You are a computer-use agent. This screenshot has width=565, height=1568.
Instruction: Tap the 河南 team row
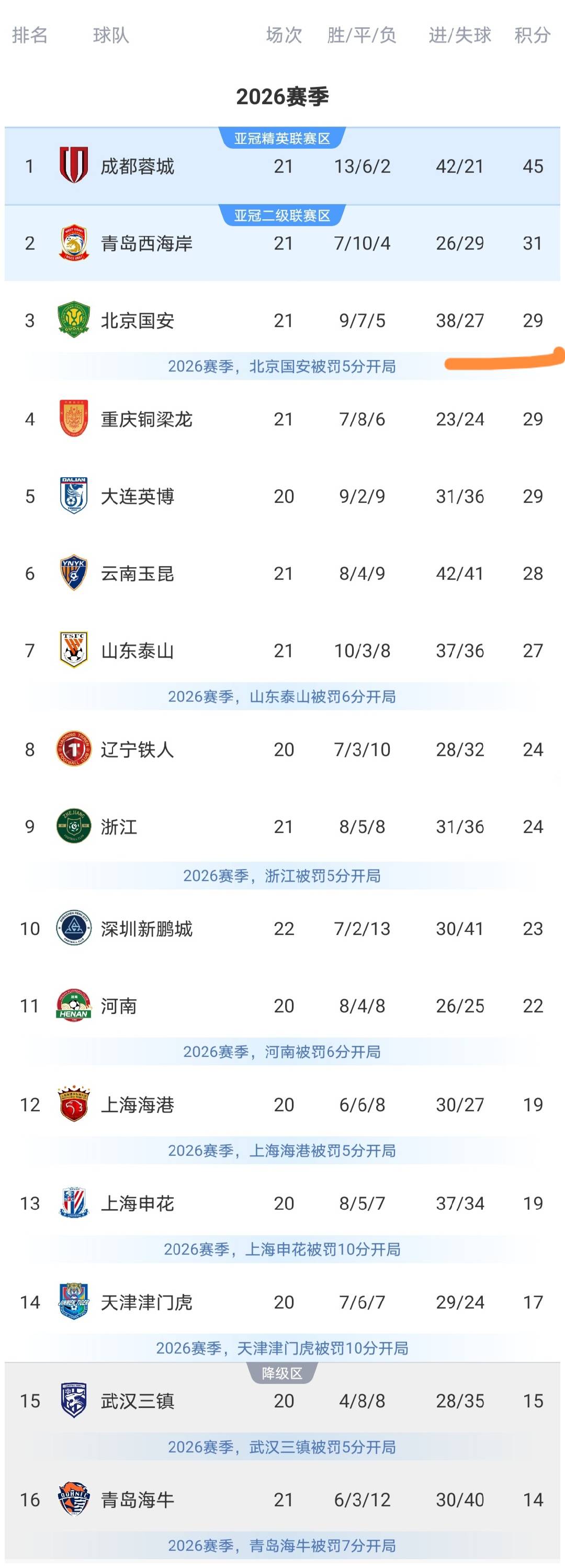(x=282, y=1006)
